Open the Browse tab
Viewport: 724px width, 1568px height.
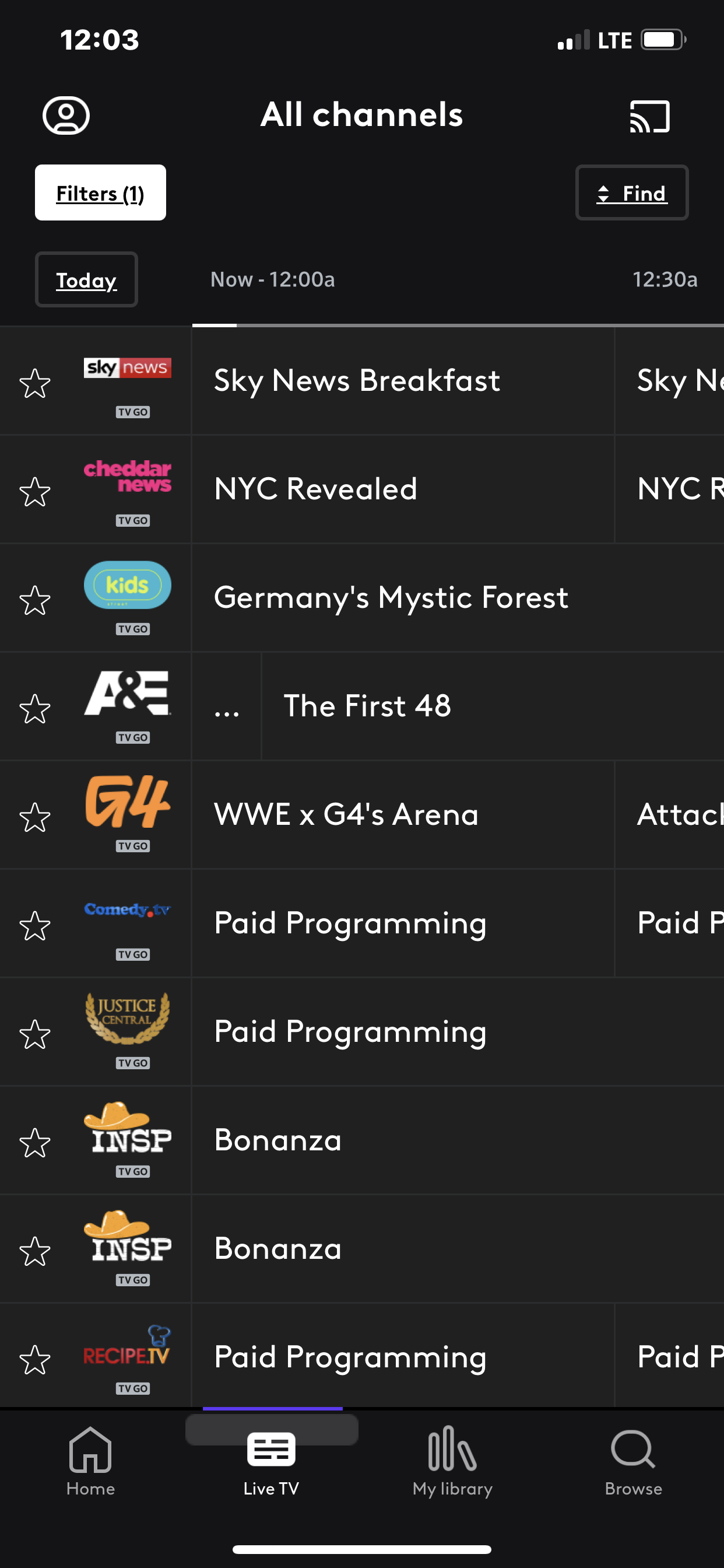point(632,1461)
